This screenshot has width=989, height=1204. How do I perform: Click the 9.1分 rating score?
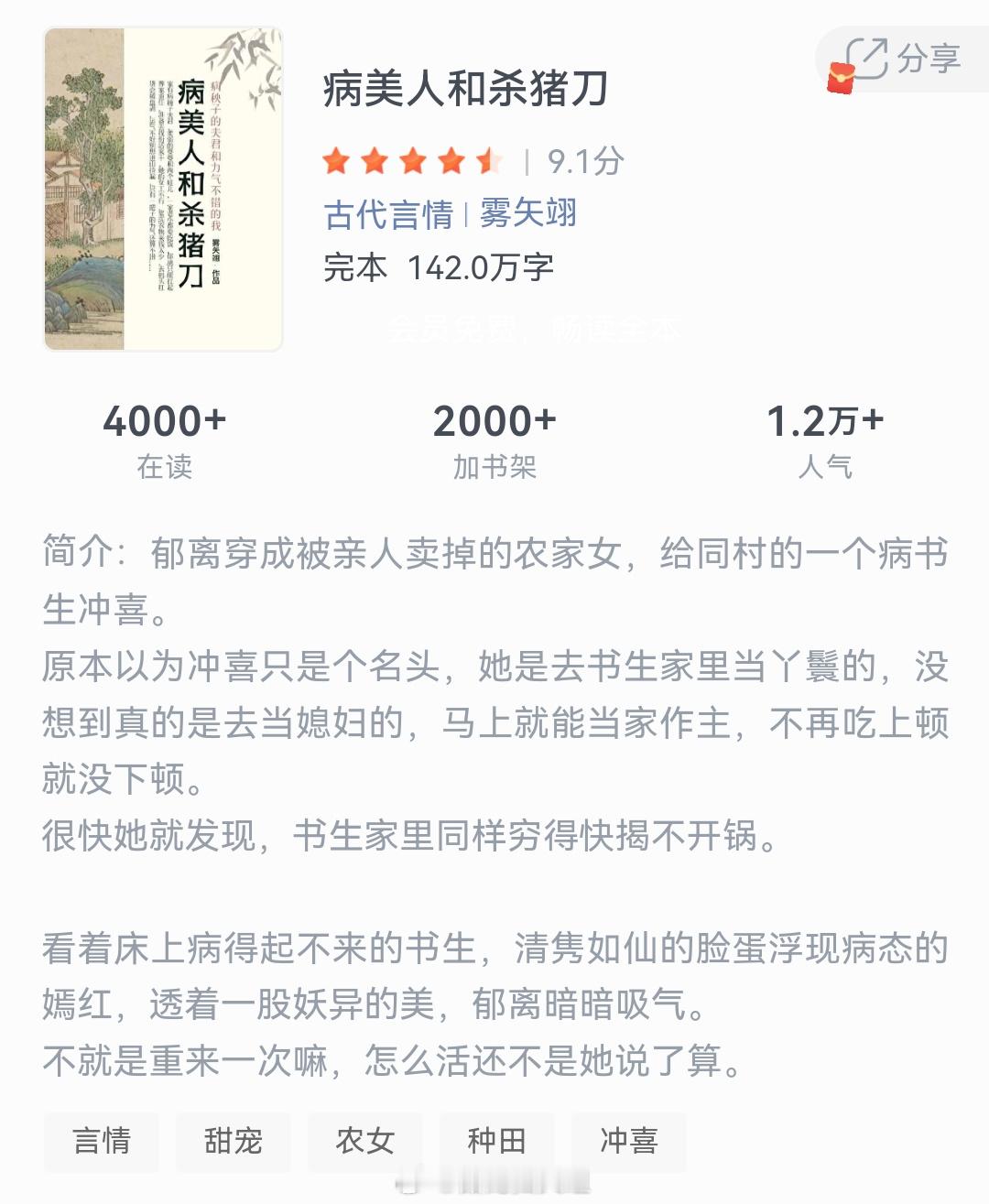tap(582, 161)
